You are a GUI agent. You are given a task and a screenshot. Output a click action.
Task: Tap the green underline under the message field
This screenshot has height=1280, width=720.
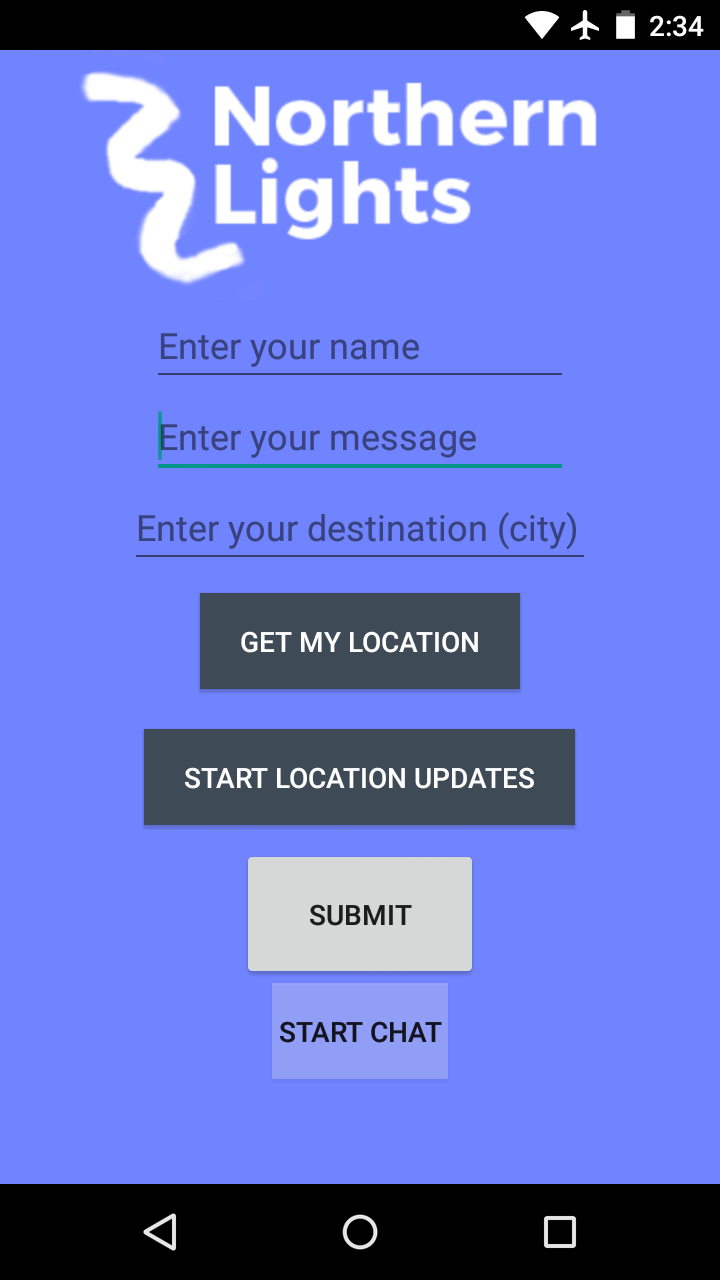pyautogui.click(x=359, y=463)
